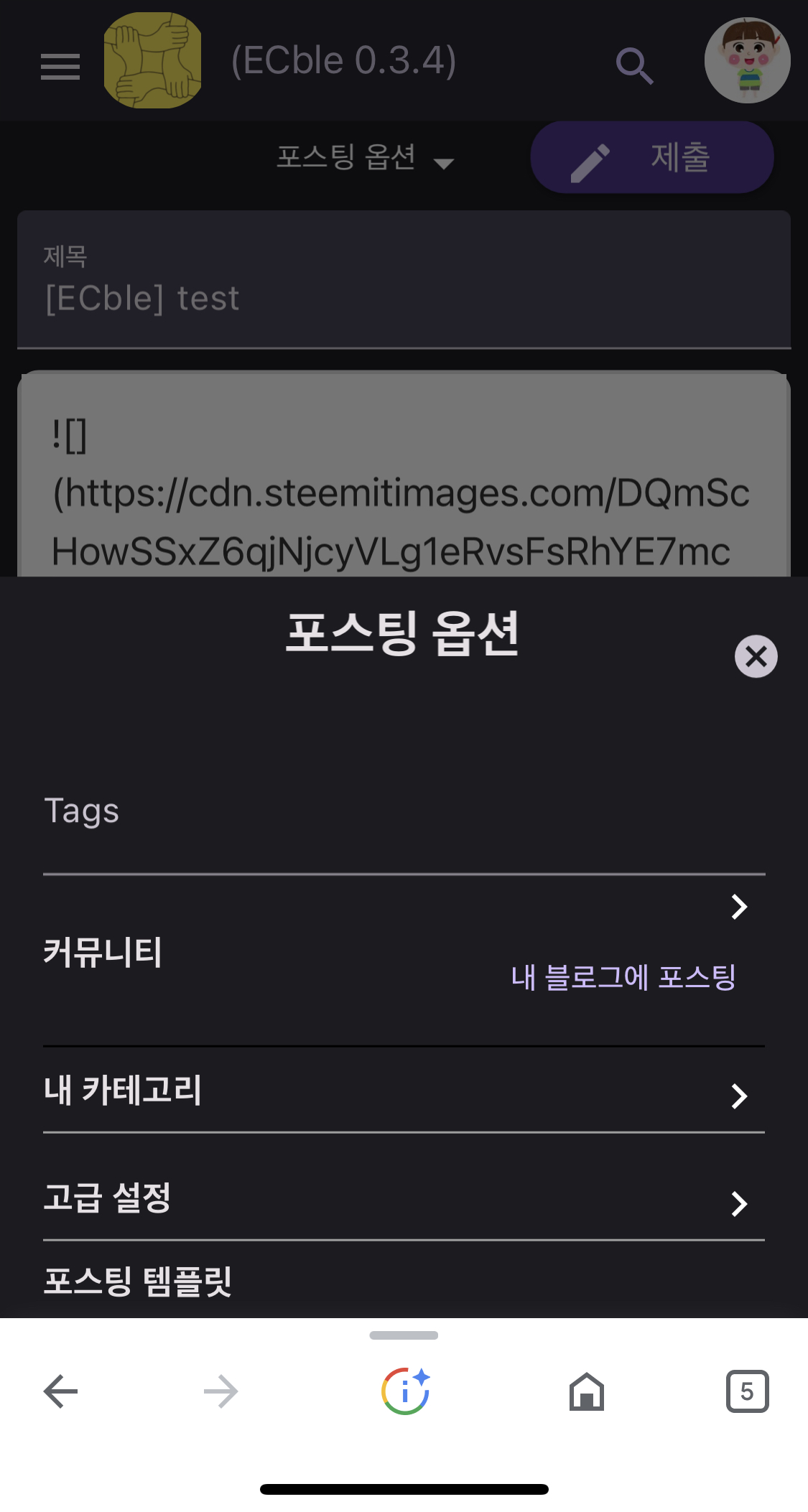This screenshot has height=1512, width=808.
Task: Open the browser home page
Action: point(586,1391)
